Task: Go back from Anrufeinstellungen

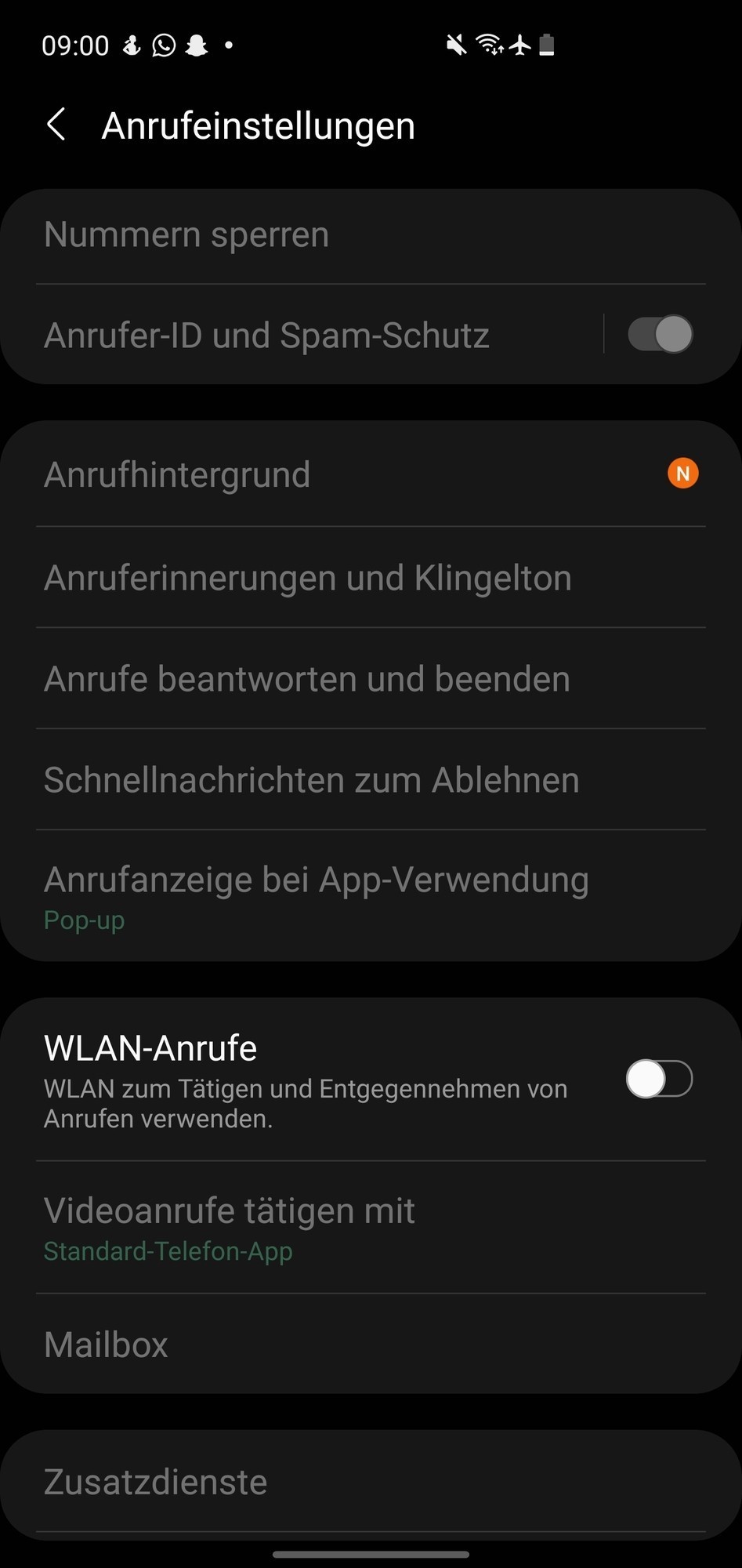Action: (x=56, y=125)
